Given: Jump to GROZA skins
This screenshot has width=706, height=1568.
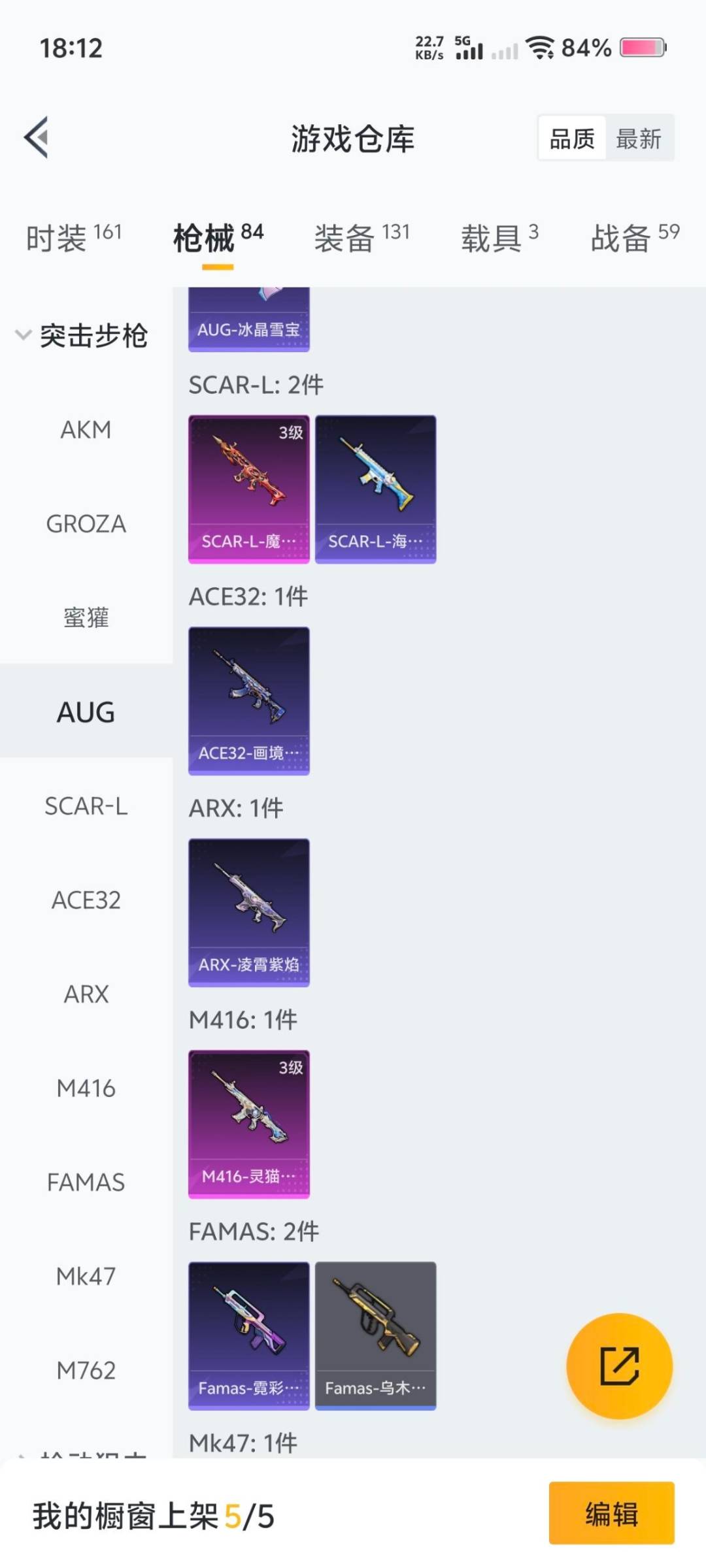Looking at the screenshot, I should [86, 524].
